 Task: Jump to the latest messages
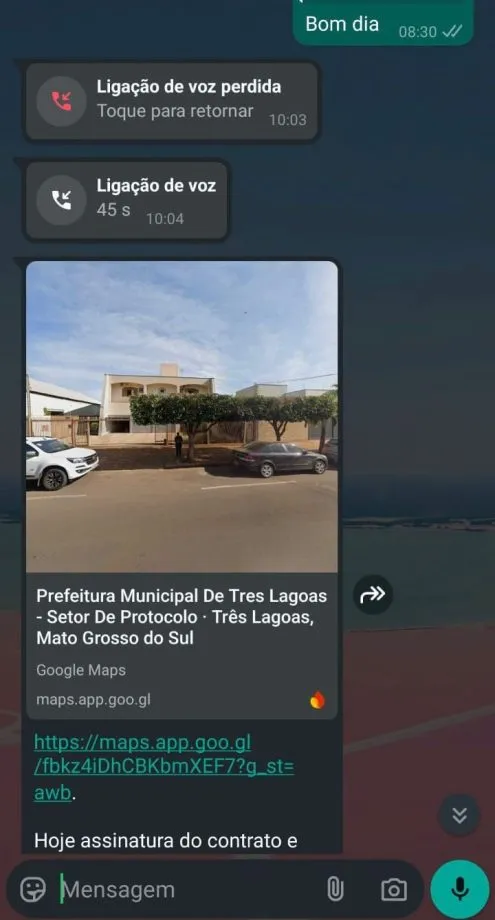[x=459, y=815]
